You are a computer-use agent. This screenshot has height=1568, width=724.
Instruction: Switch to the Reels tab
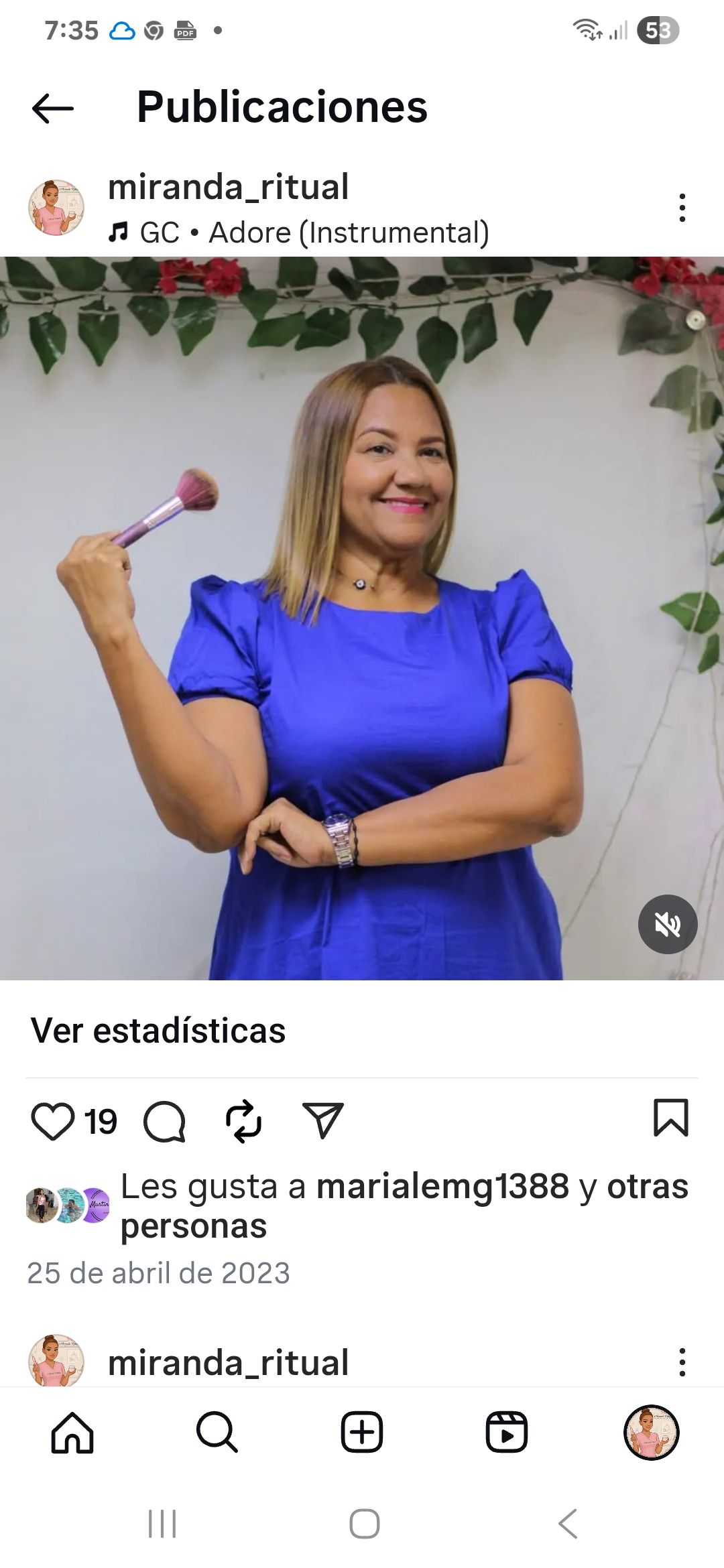point(506,1432)
